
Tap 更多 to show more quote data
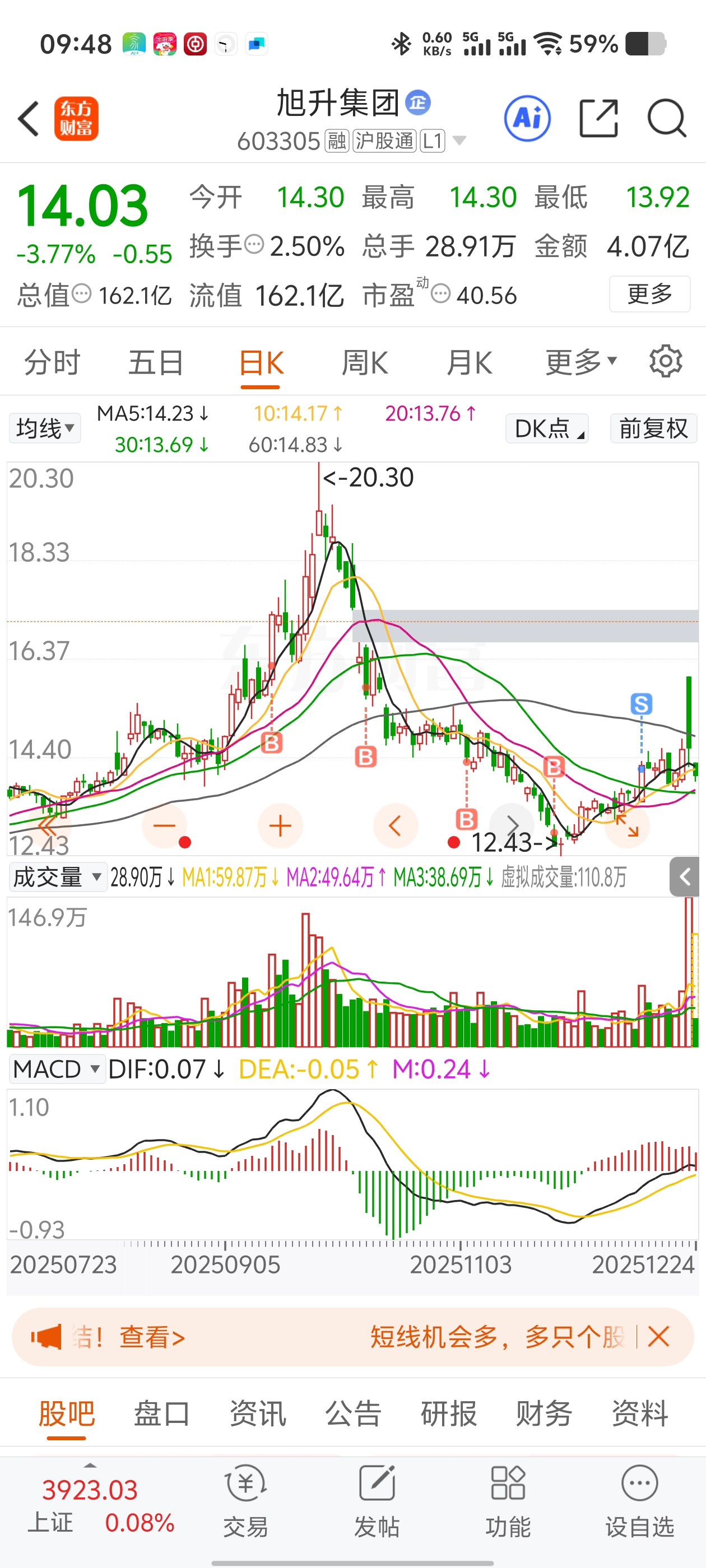tap(649, 294)
